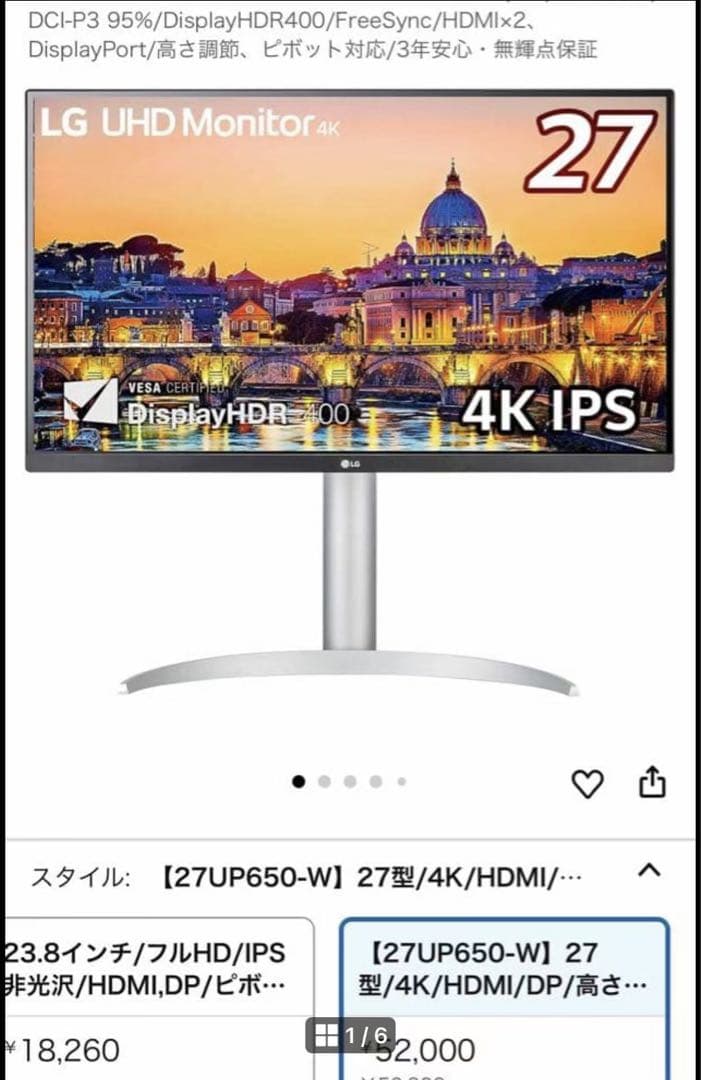Tap the product image page indicator dots
Viewport: 701px width, 1080px height.
[349, 782]
